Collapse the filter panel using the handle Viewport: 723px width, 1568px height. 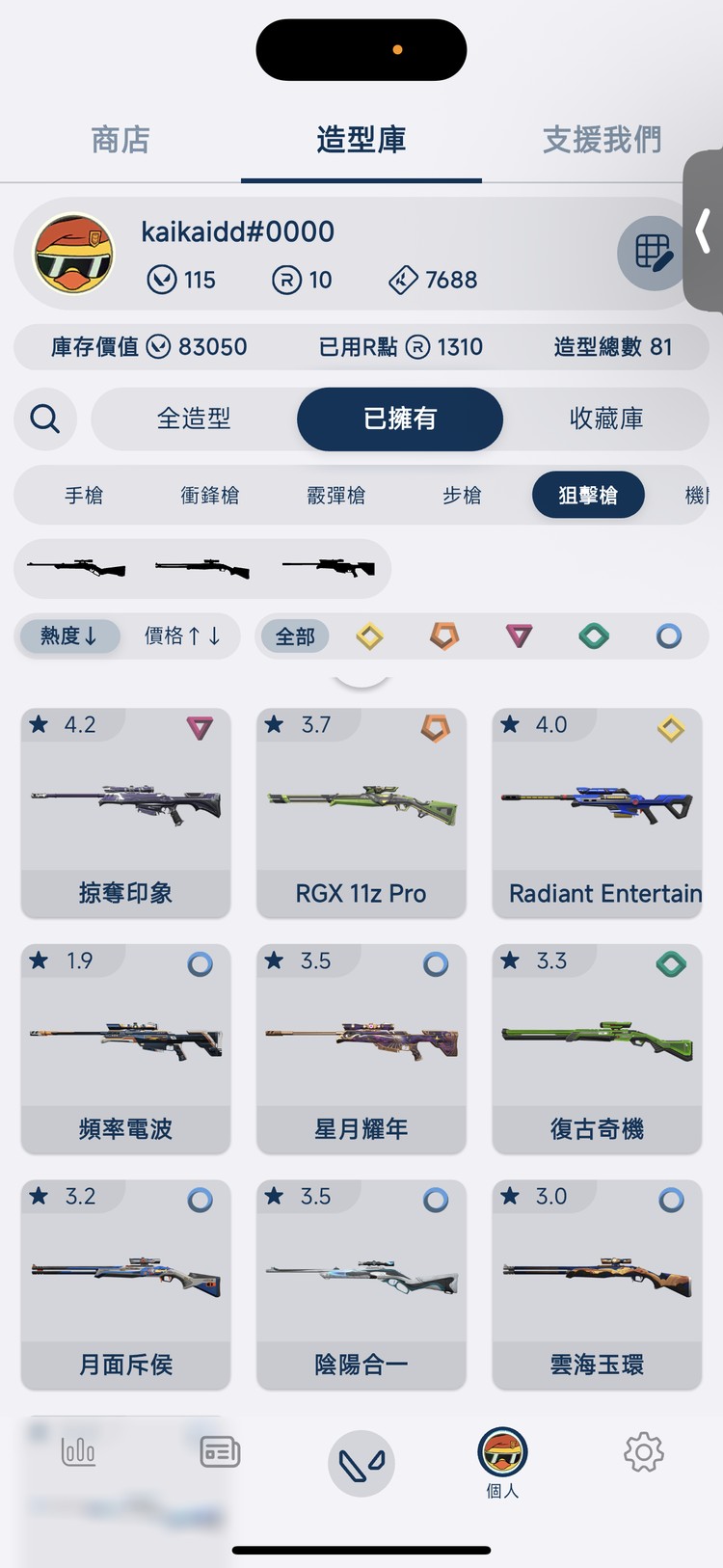pyautogui.click(x=361, y=680)
